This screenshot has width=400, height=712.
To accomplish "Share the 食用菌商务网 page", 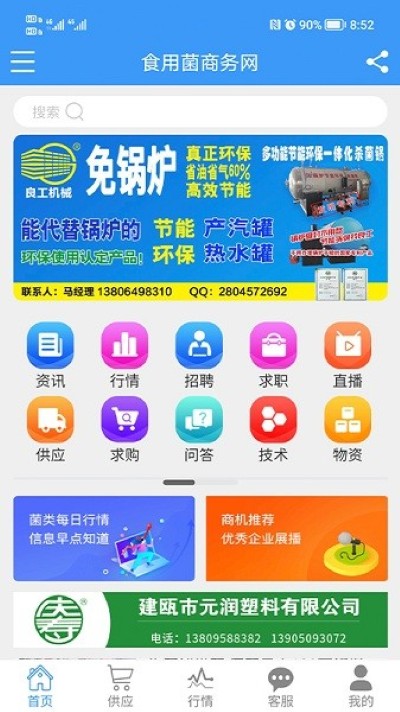I will pos(377,62).
